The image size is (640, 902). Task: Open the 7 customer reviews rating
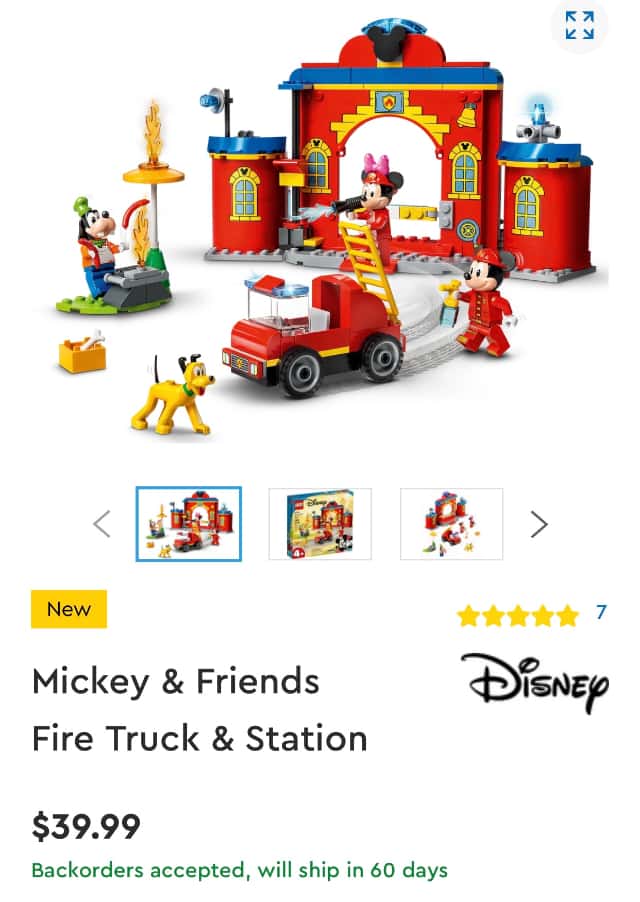pyautogui.click(x=530, y=614)
